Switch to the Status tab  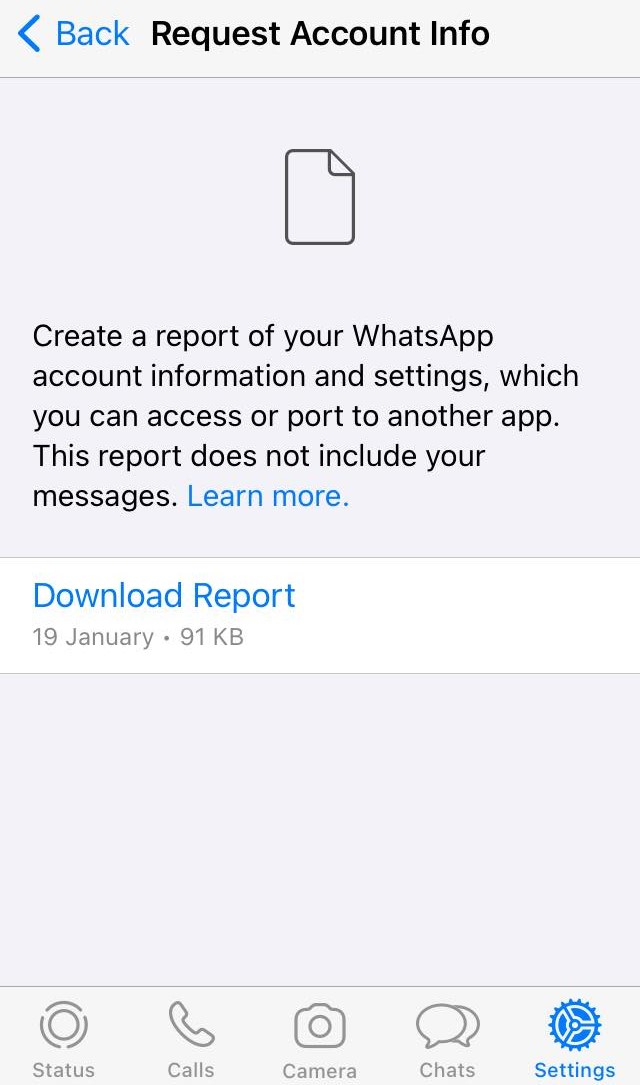64,1040
